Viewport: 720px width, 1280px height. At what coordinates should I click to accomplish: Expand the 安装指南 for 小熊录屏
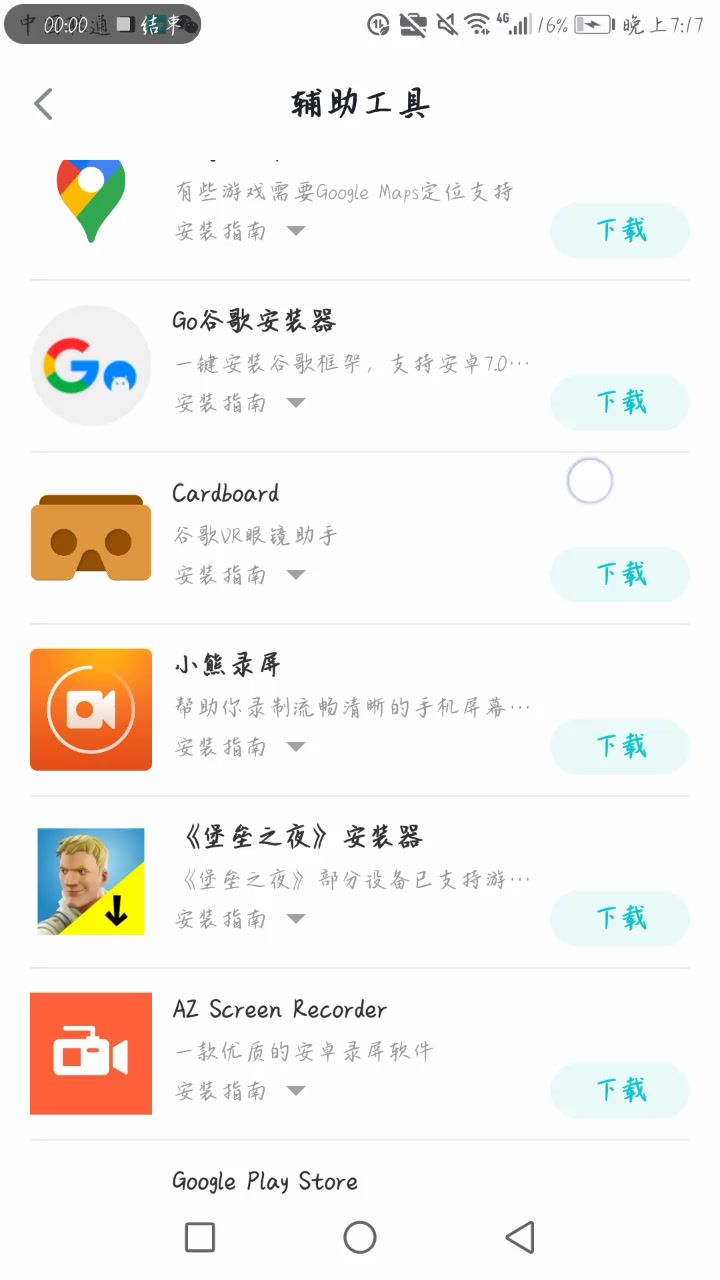point(240,747)
